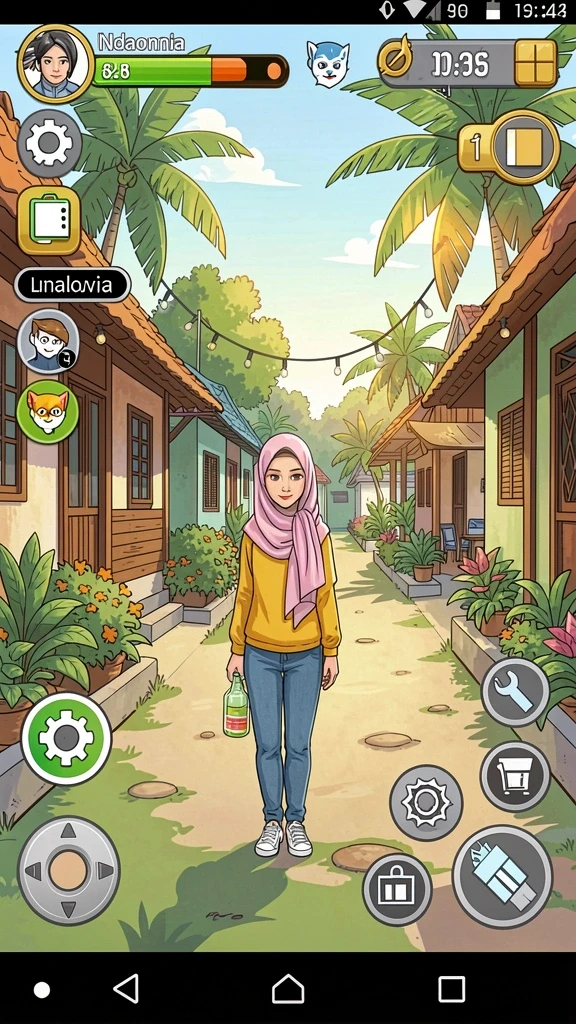Tap the yellow plus button beside the timer
This screenshot has height=1024, width=576.
(536, 63)
